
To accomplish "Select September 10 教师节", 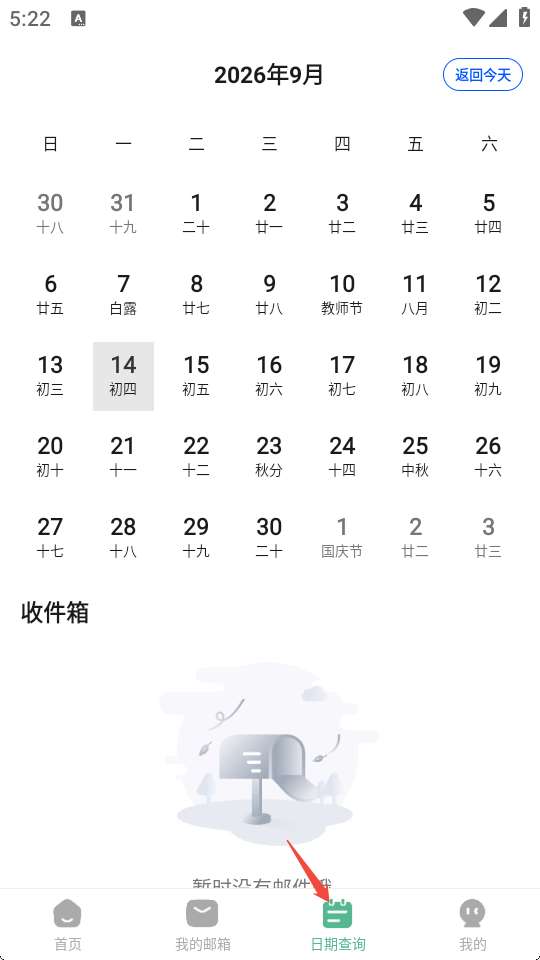I will [x=342, y=294].
